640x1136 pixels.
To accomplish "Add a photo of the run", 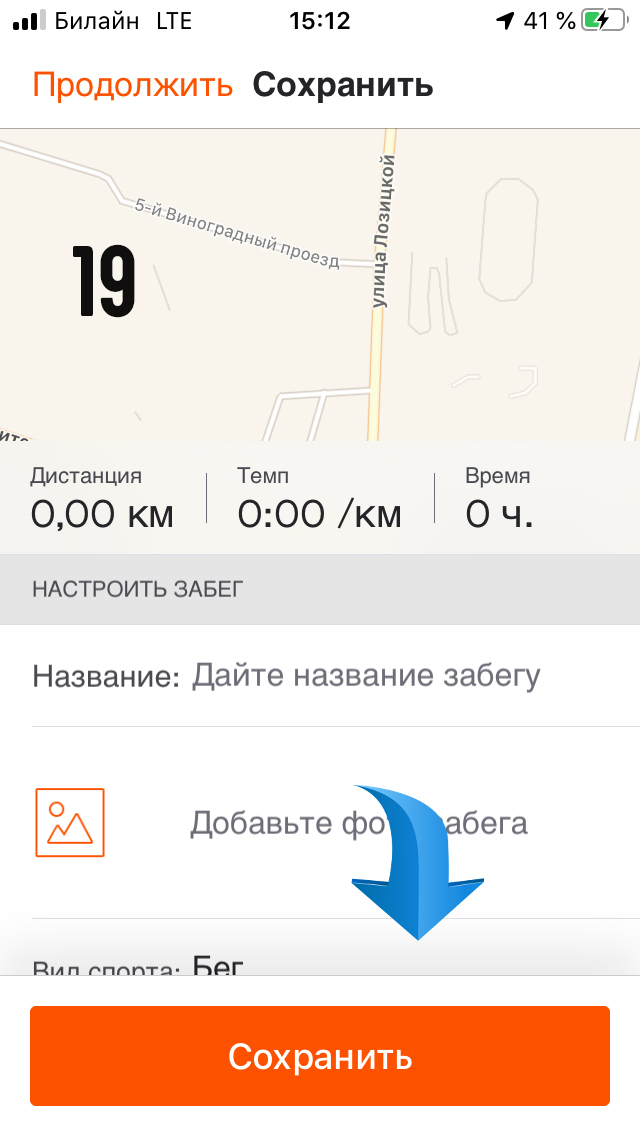I will click(x=70, y=822).
